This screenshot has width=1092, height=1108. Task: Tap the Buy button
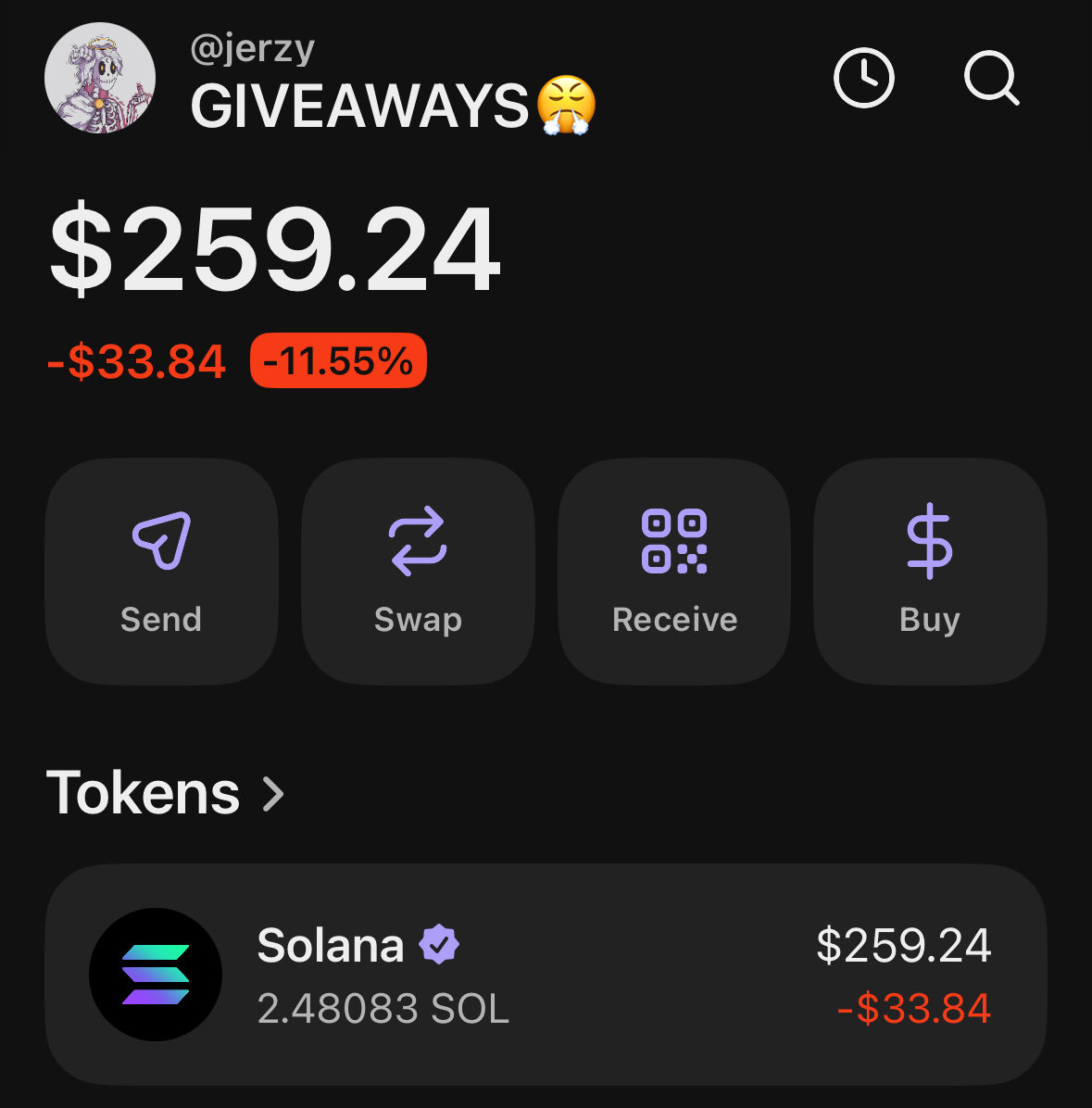point(930,571)
